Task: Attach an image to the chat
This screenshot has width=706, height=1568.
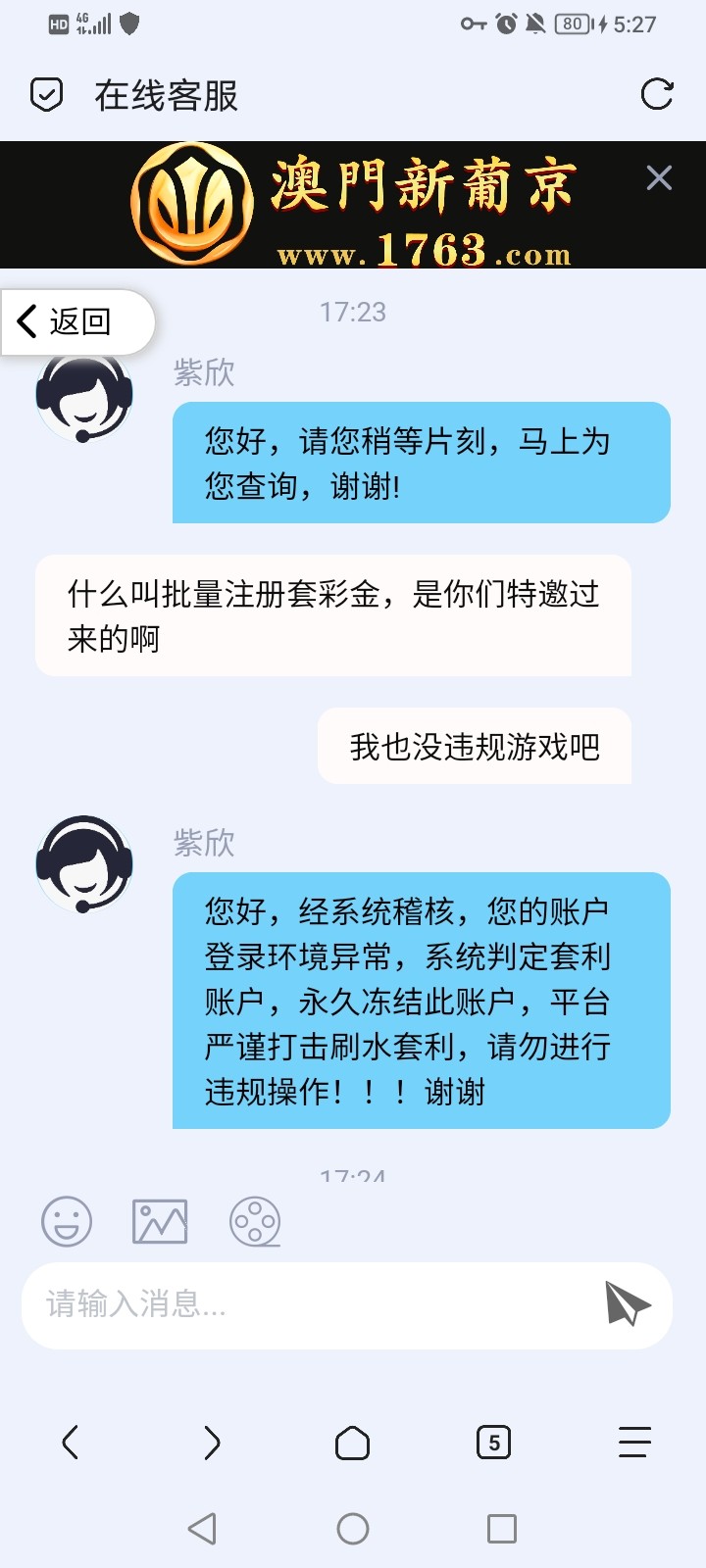Action: (160, 1221)
